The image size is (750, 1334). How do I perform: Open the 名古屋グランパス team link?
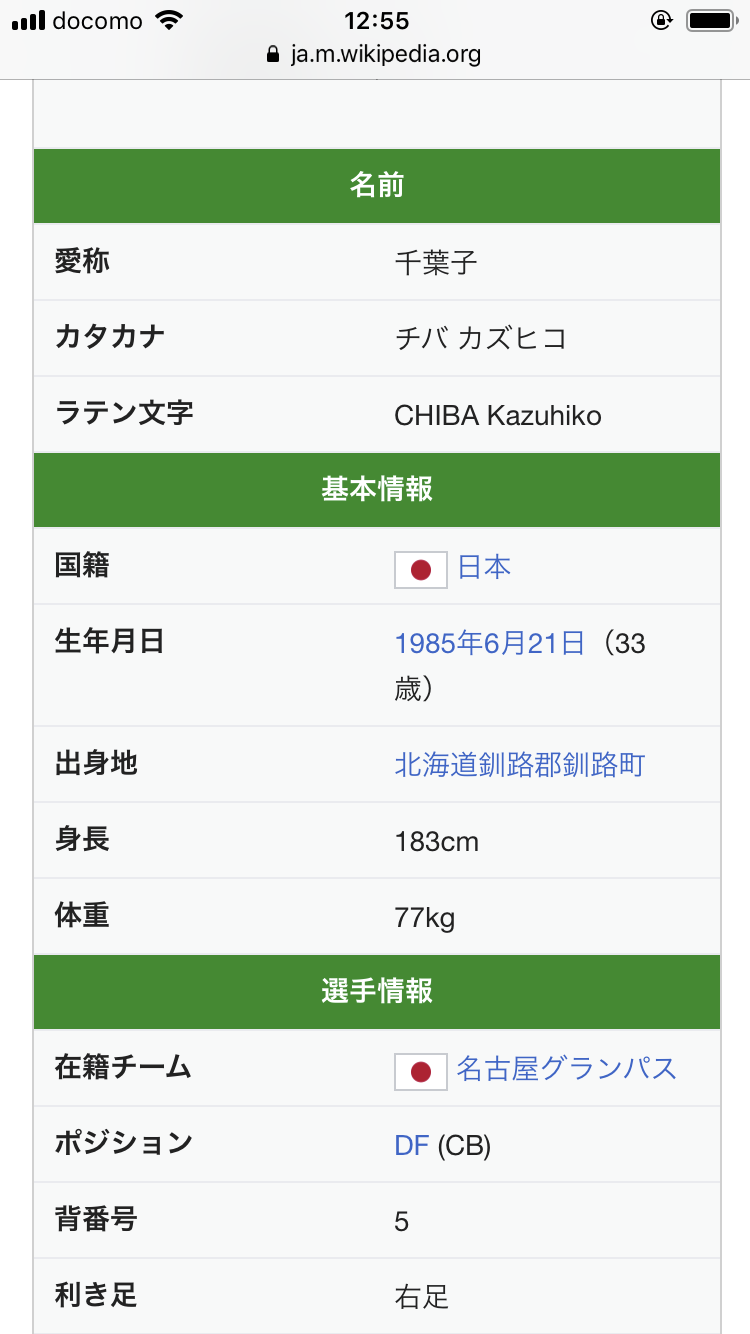(567, 1068)
